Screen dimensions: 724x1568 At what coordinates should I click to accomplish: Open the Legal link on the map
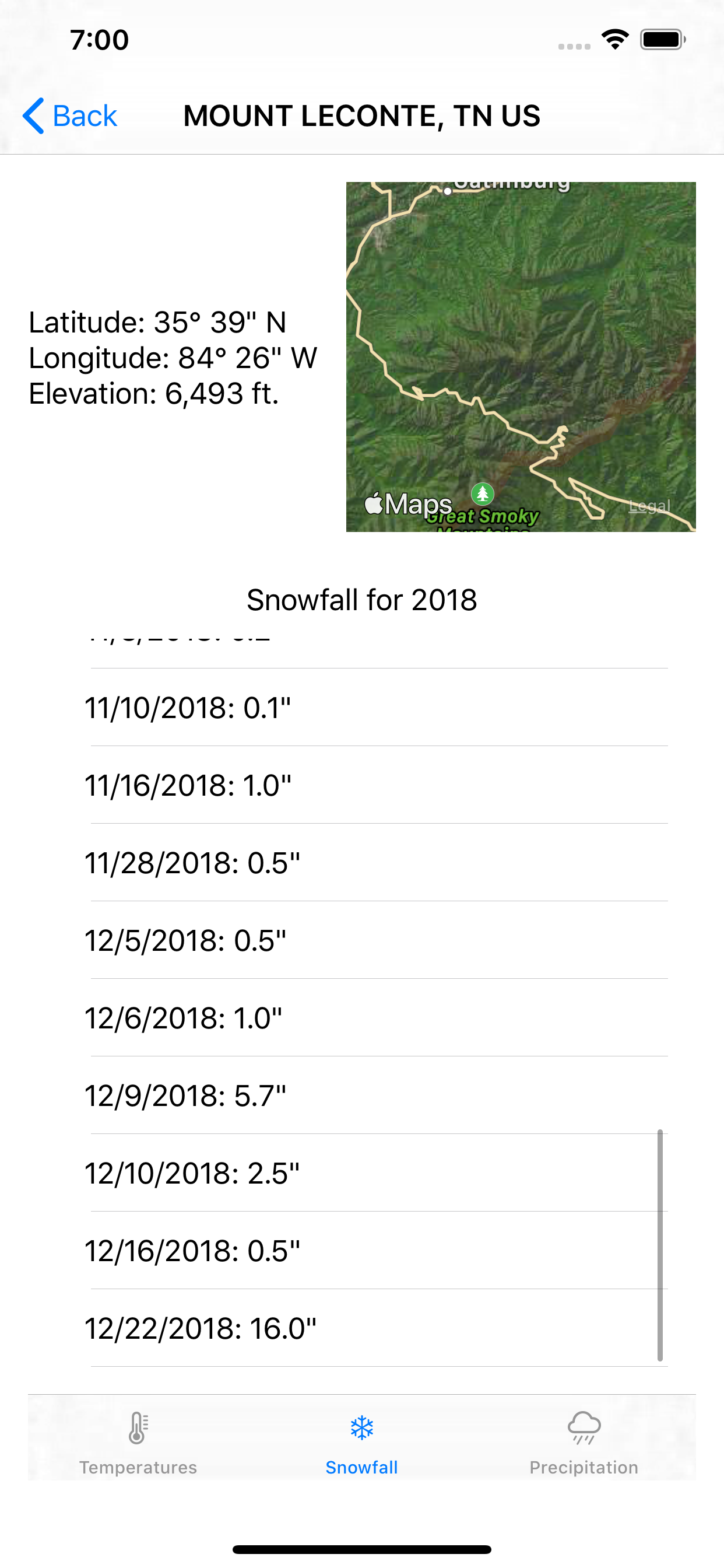pyautogui.click(x=649, y=506)
